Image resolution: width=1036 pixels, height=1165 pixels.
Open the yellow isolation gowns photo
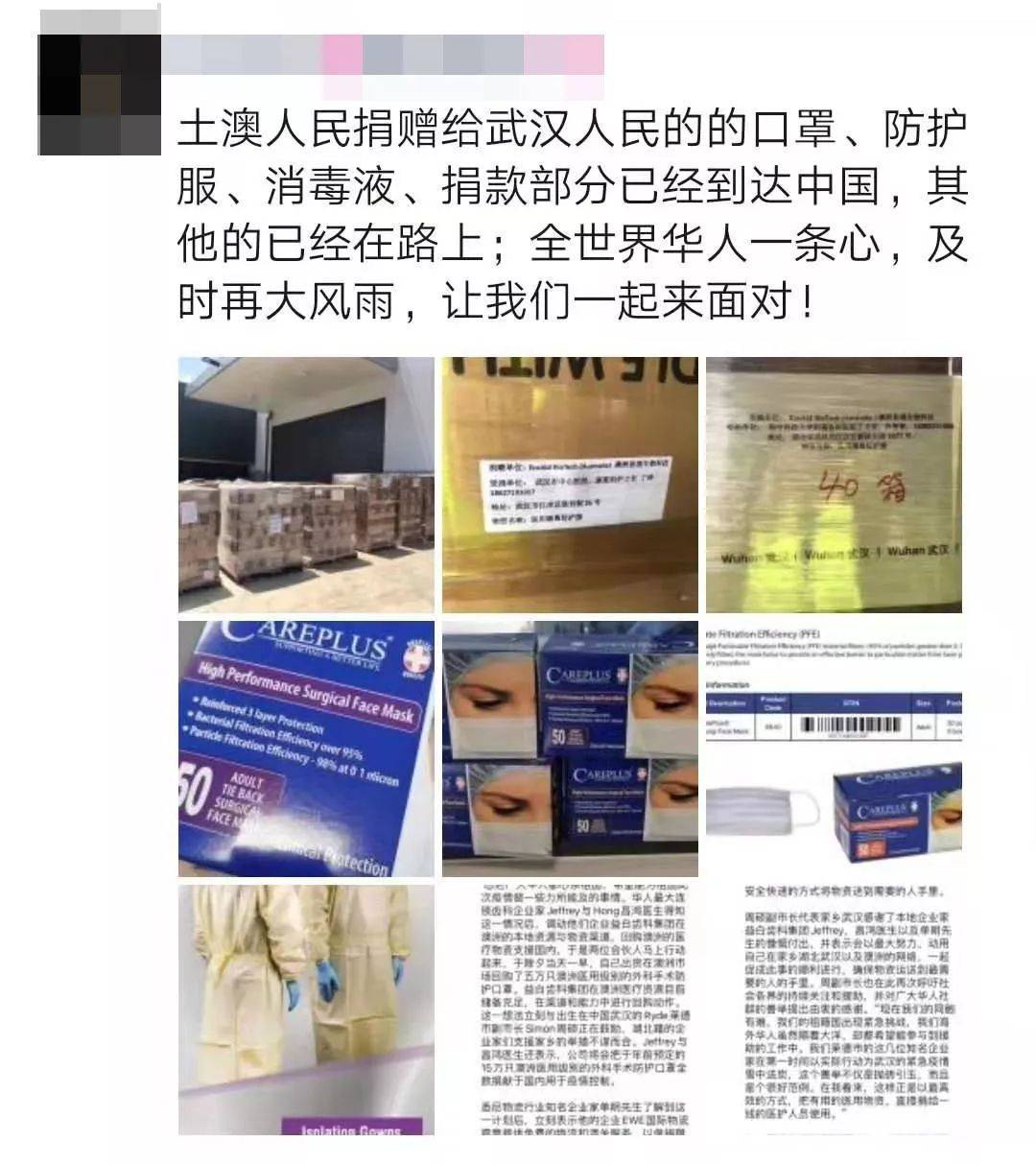click(306, 1010)
